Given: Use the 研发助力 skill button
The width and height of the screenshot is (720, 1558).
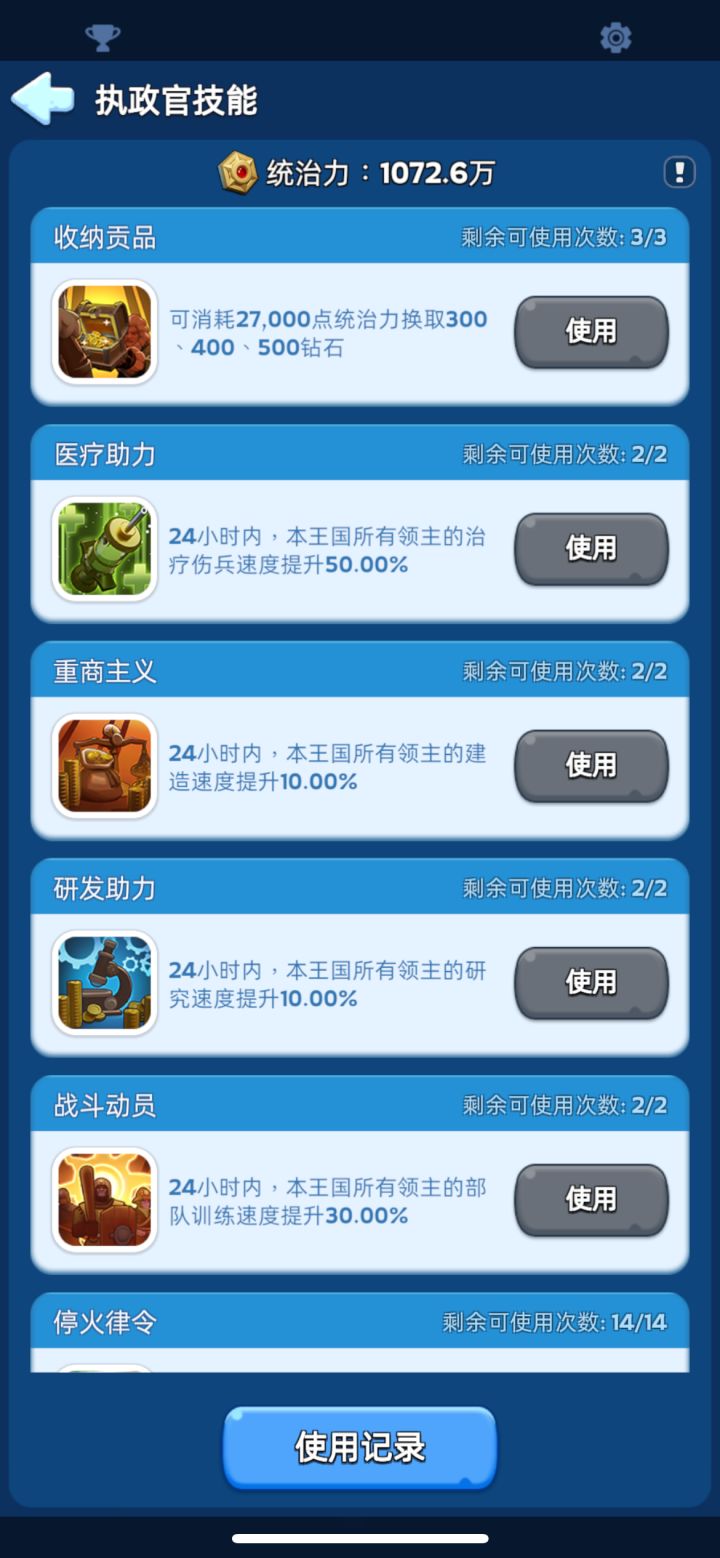Looking at the screenshot, I should tap(590, 983).
